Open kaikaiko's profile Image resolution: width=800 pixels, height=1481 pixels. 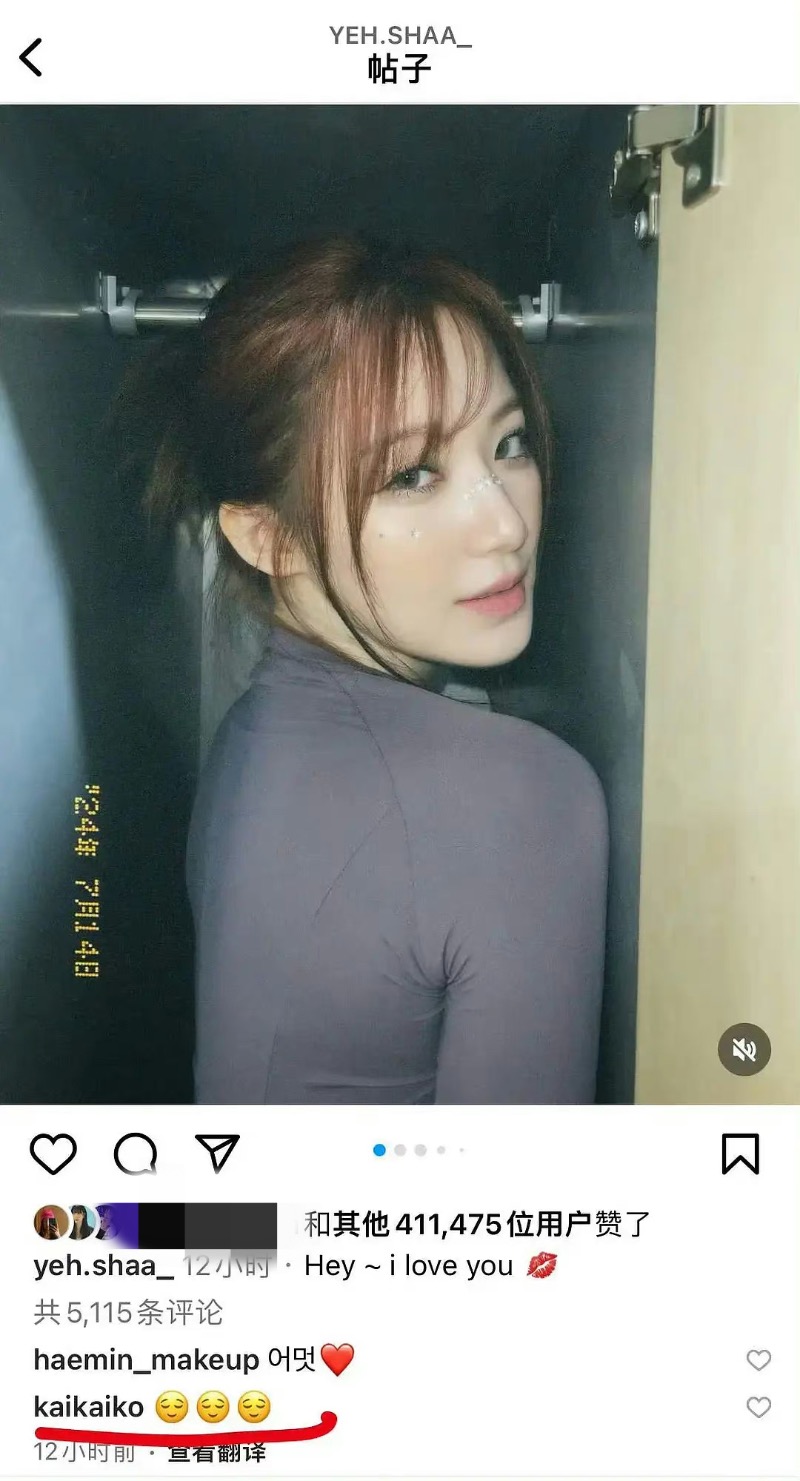click(x=89, y=1408)
